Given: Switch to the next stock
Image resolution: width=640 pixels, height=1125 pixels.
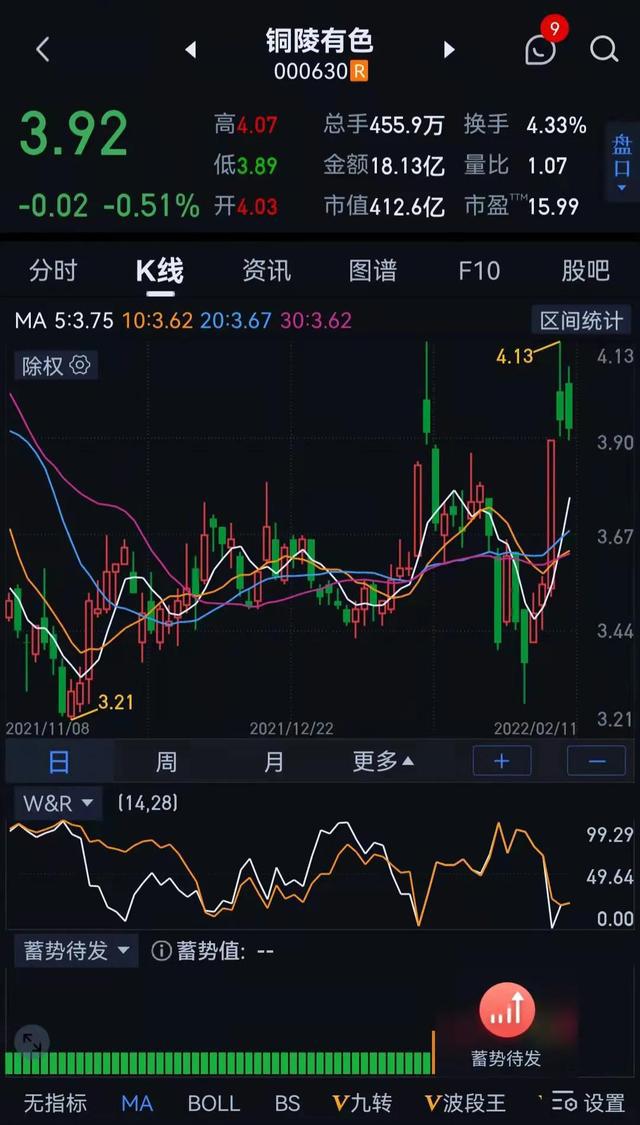Looking at the screenshot, I should pos(449,50).
